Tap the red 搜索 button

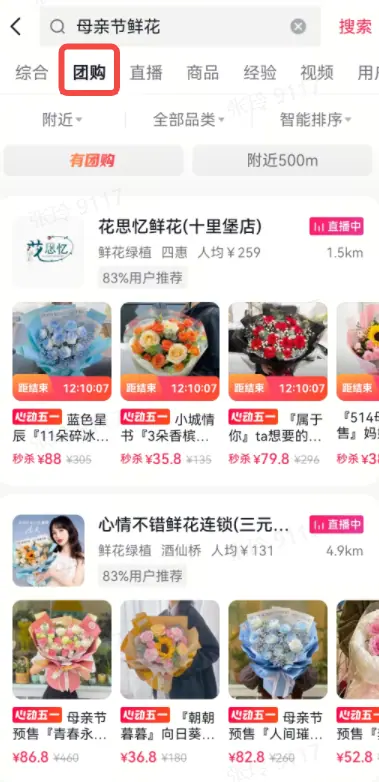(356, 26)
